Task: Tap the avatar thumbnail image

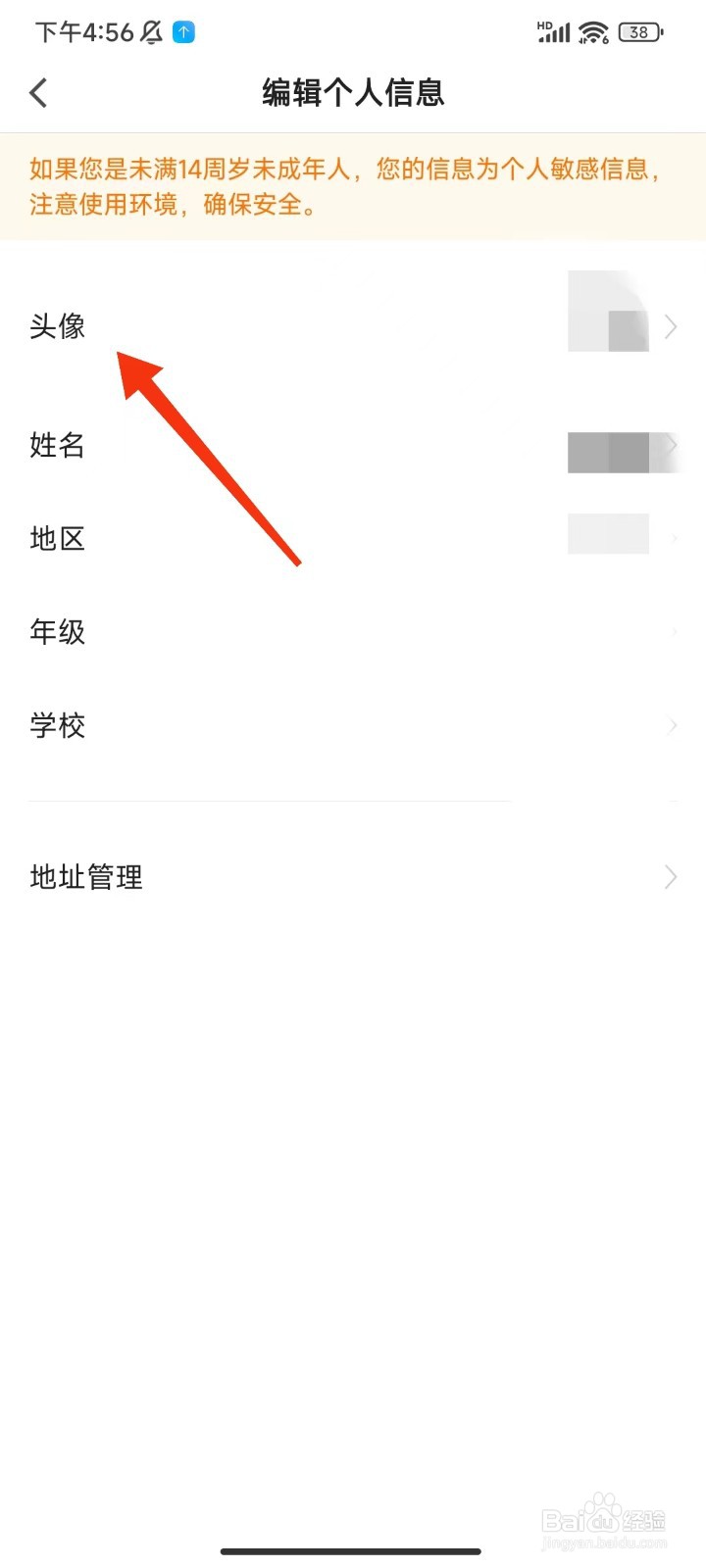Action: coord(608,312)
